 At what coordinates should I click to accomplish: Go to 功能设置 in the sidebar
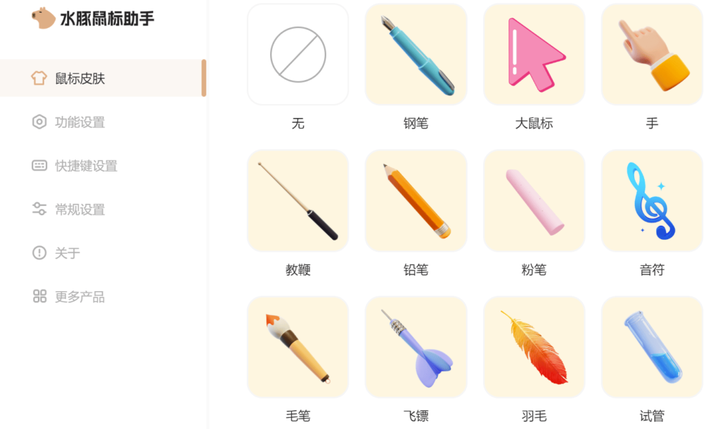coord(80,122)
